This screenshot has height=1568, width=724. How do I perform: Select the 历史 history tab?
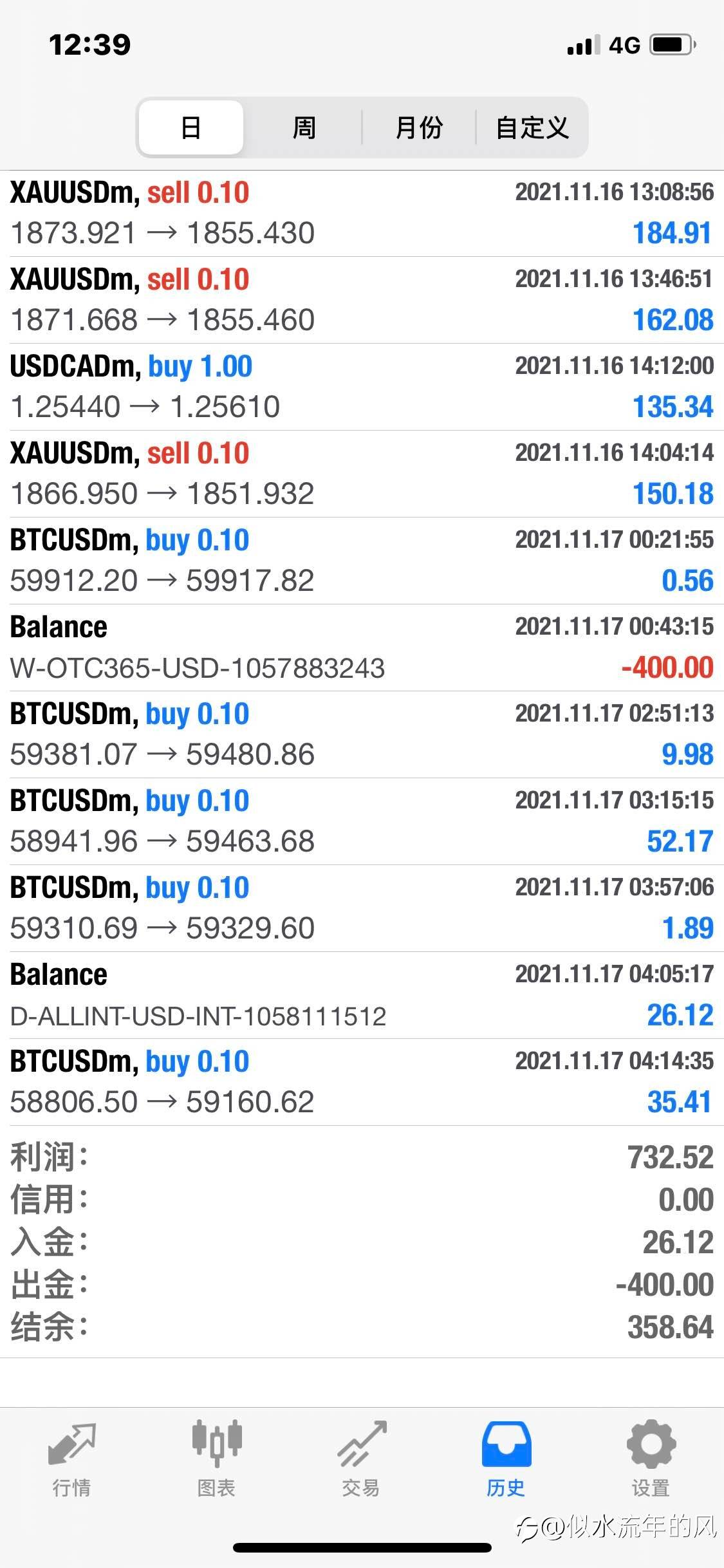tap(506, 1460)
